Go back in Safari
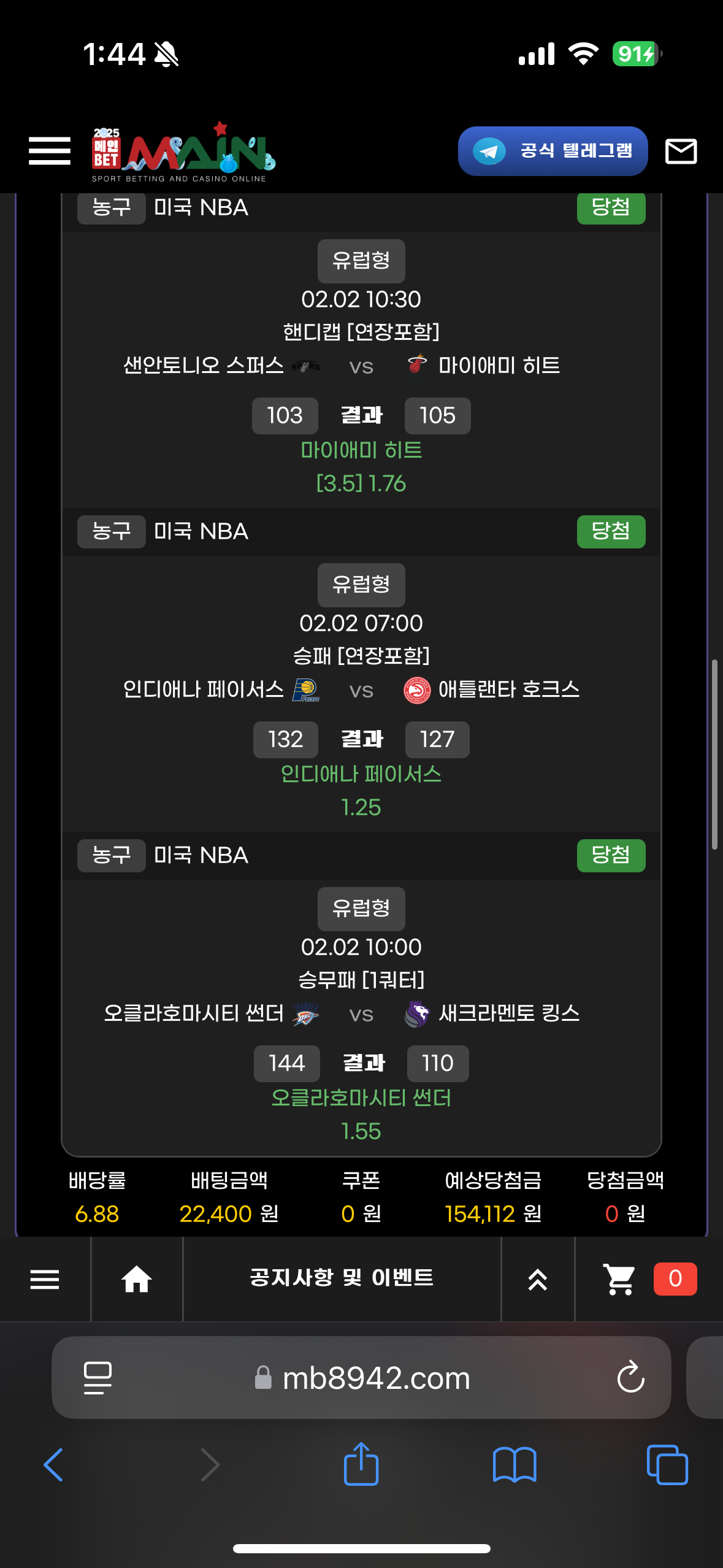Image resolution: width=723 pixels, height=1568 pixels. (54, 1464)
